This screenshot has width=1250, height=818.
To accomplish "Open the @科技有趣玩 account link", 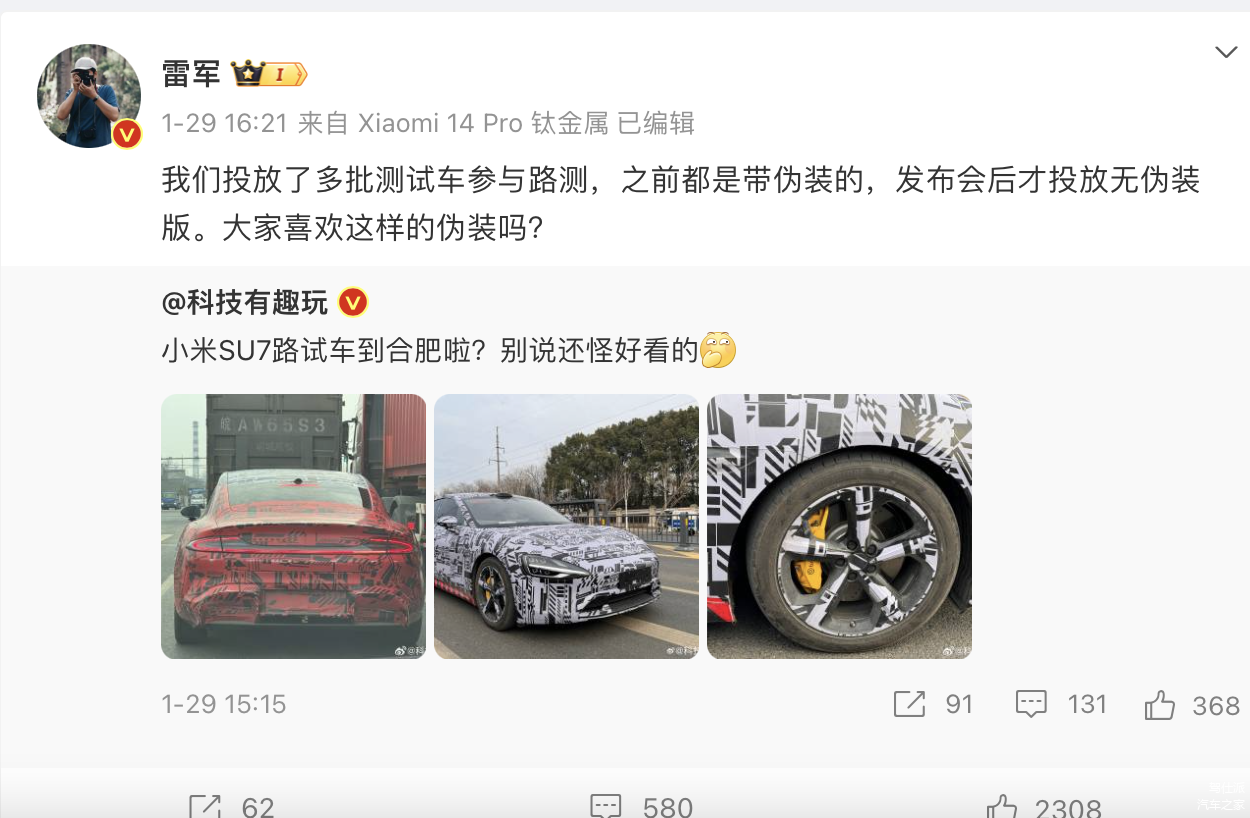I will 246,301.
